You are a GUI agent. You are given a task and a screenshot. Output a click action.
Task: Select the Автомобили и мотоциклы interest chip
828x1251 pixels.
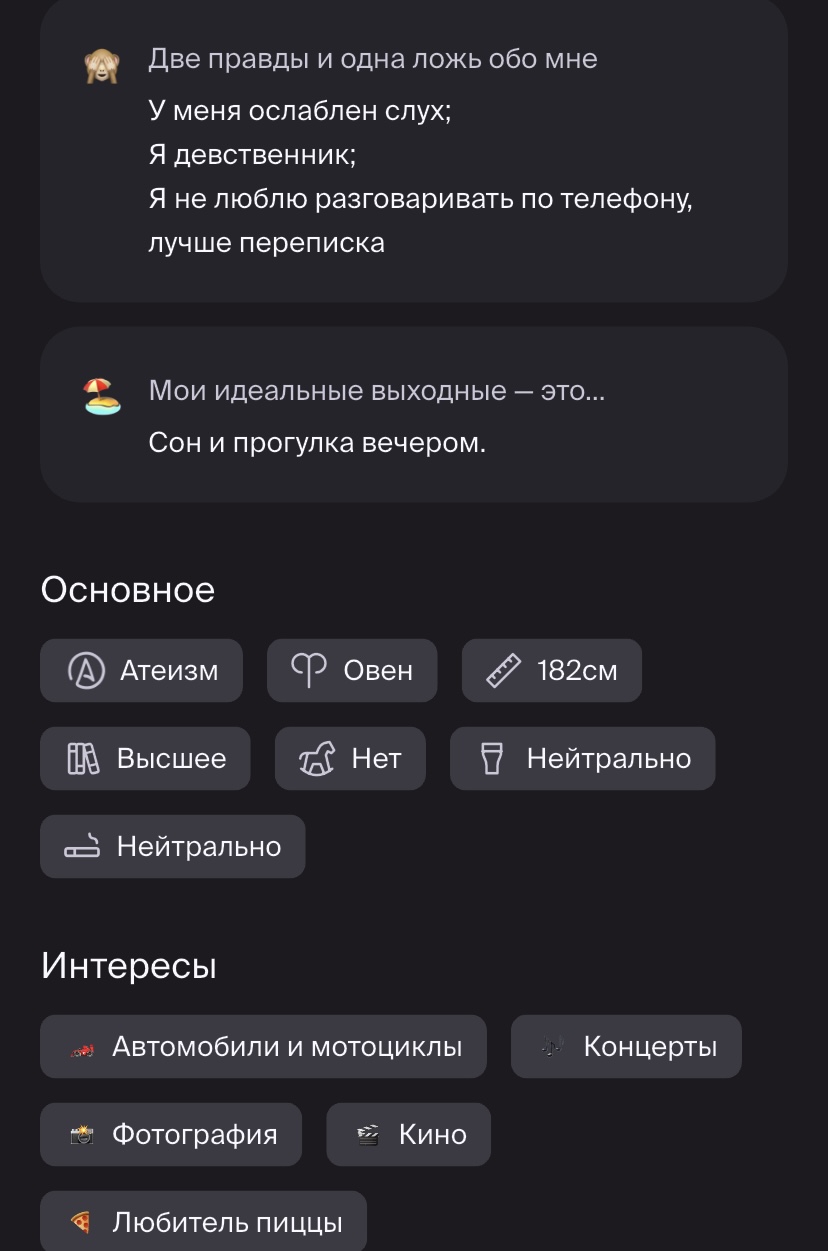tap(263, 1046)
